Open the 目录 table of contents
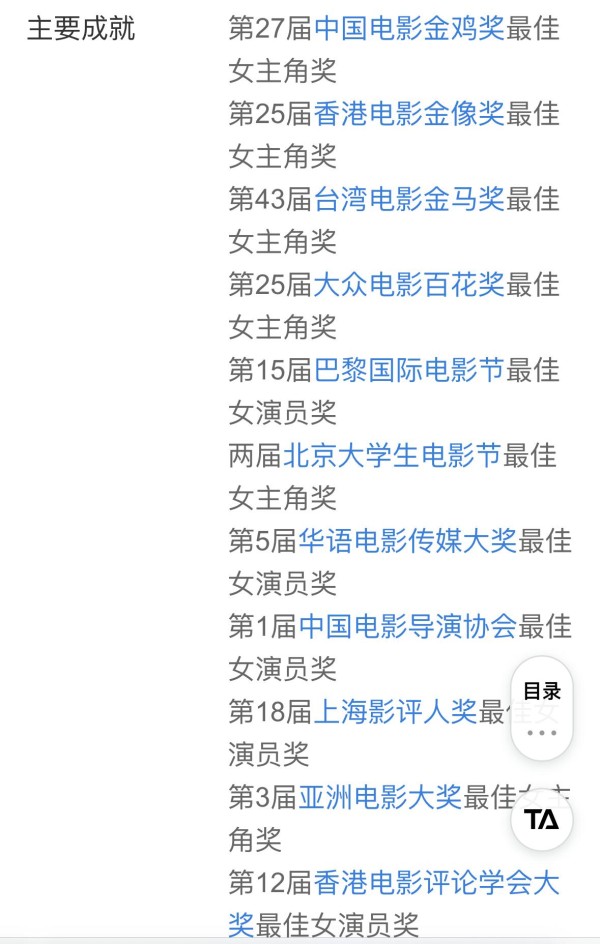Viewport: 600px width, 944px height. click(542, 691)
